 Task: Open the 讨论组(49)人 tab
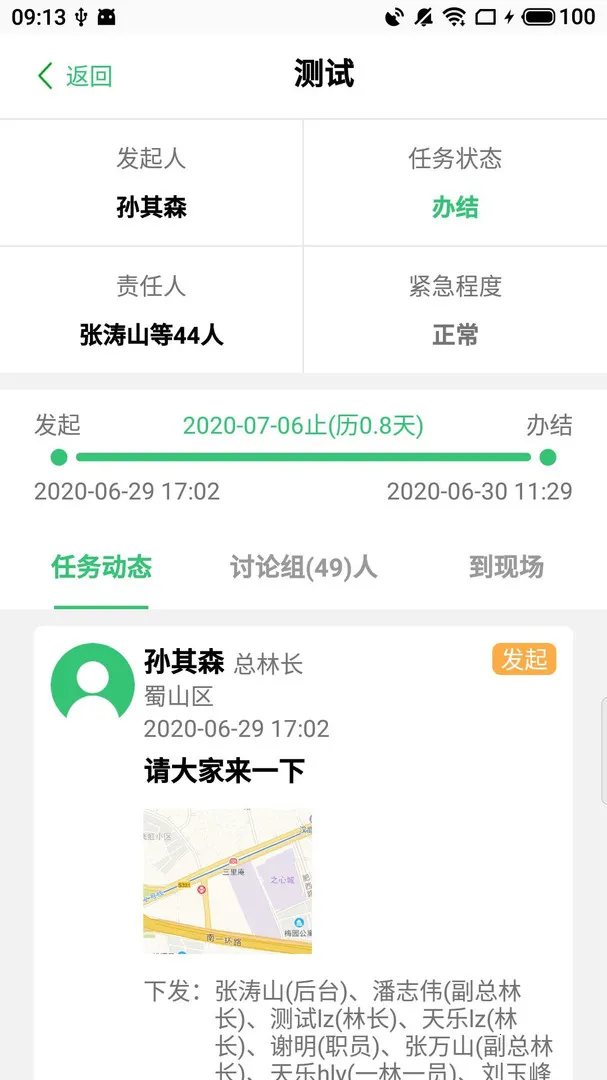[303, 567]
